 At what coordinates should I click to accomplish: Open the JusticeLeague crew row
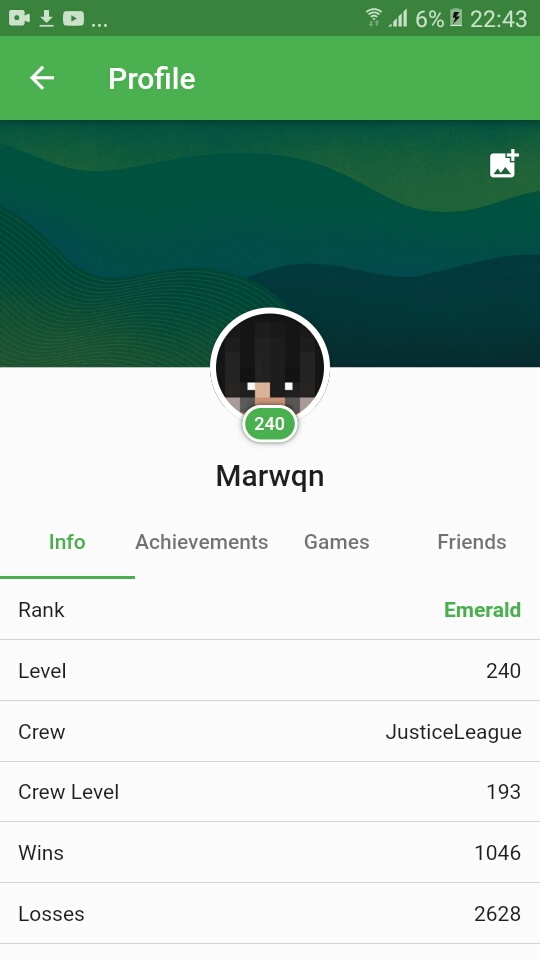[x=270, y=732]
